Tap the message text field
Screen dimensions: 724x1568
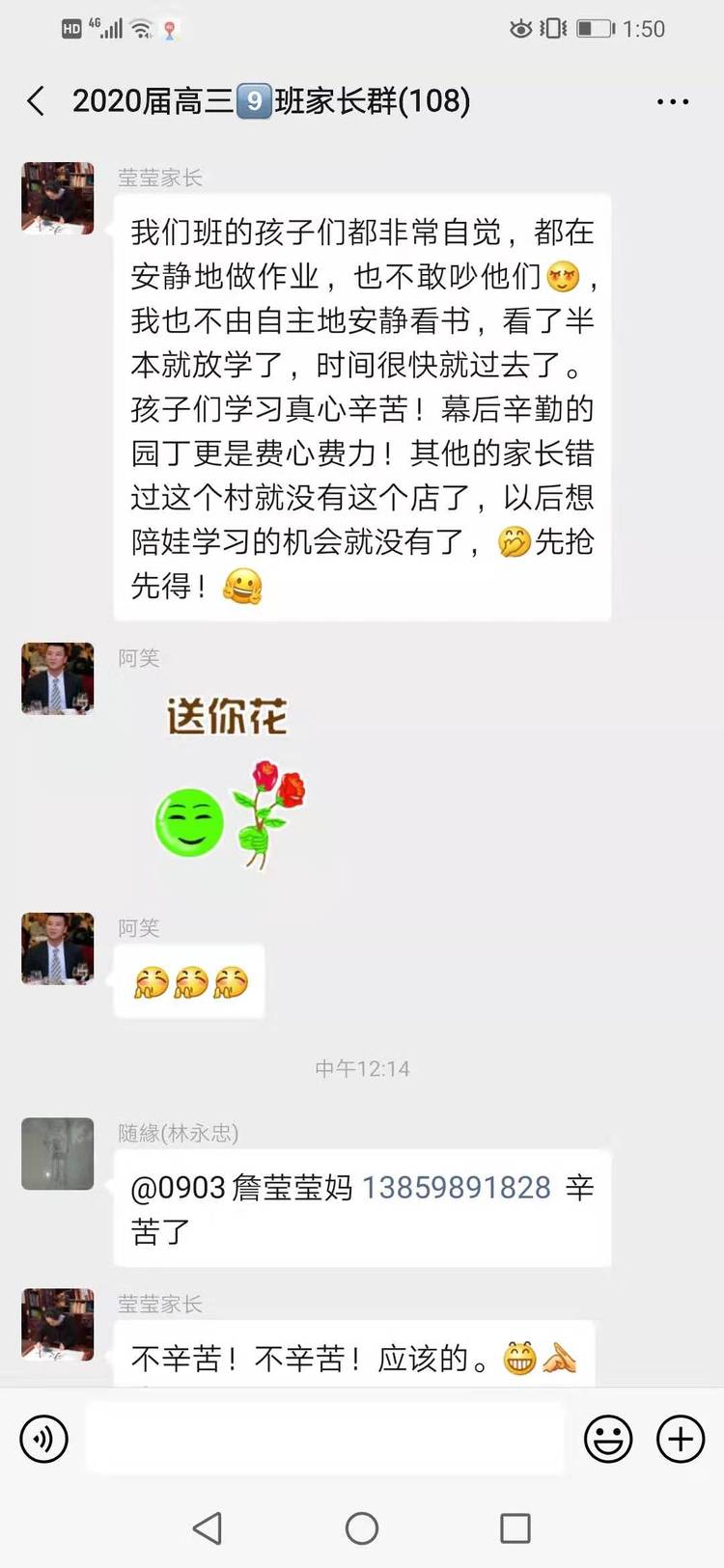point(324,1439)
